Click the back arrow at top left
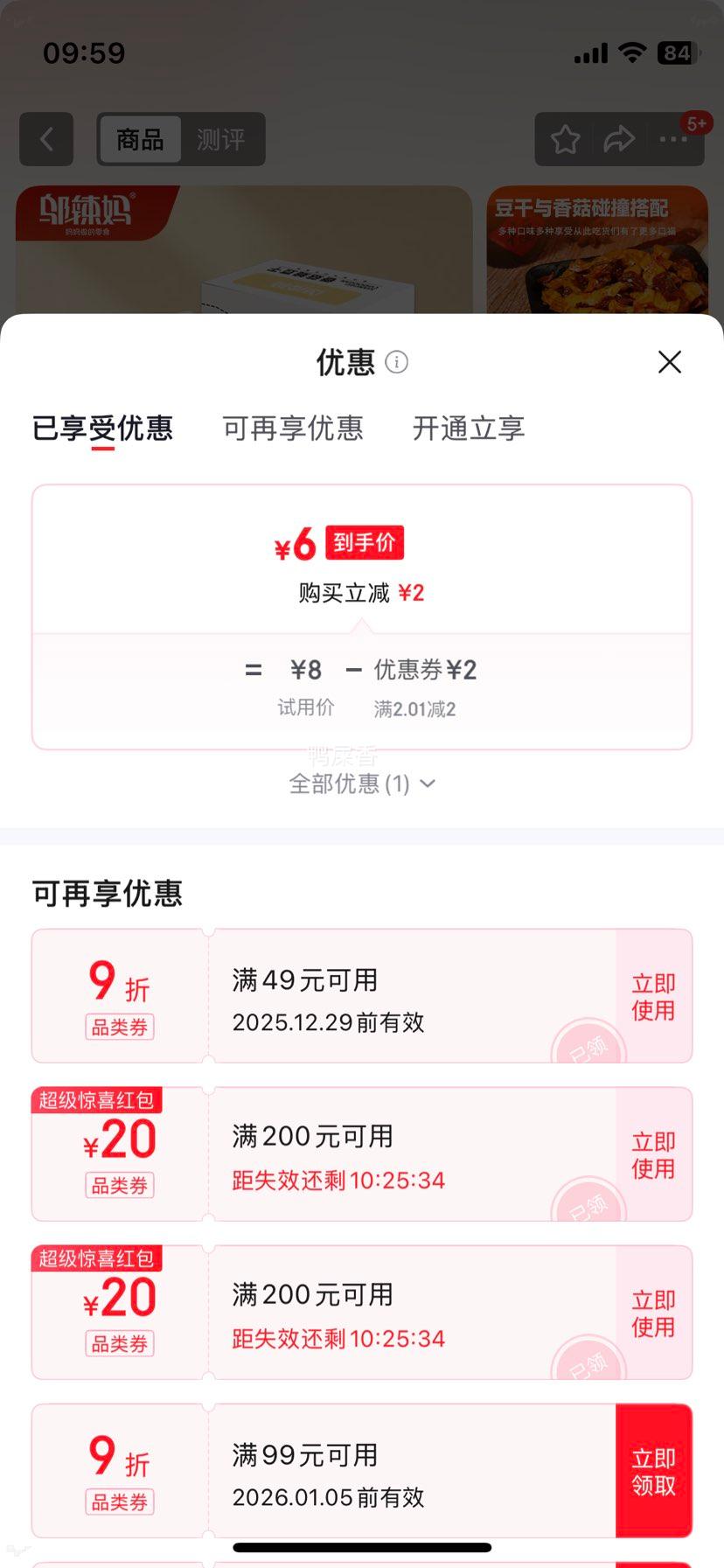The image size is (724, 1568). [46, 140]
